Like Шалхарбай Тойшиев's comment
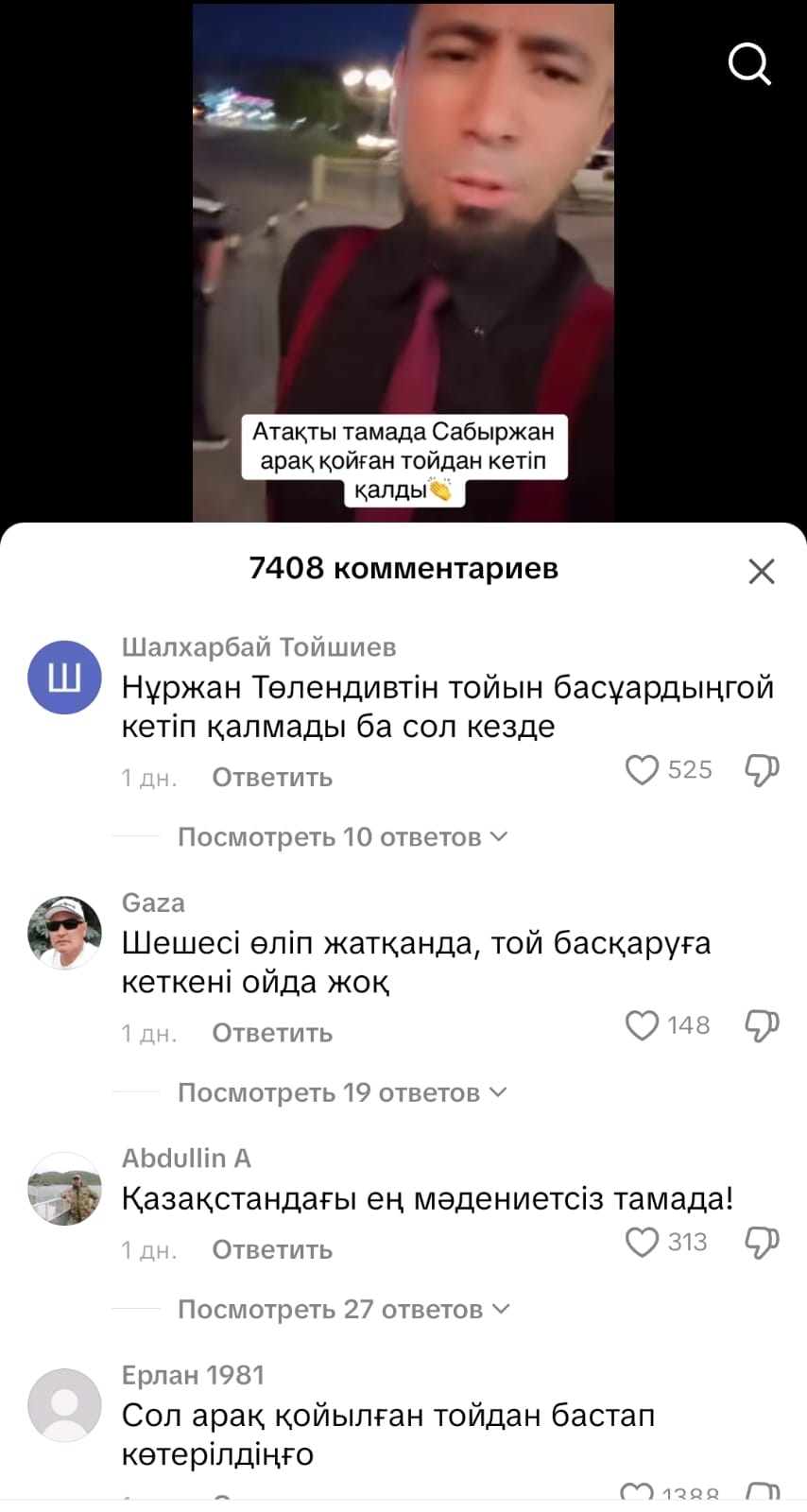 pos(643,770)
